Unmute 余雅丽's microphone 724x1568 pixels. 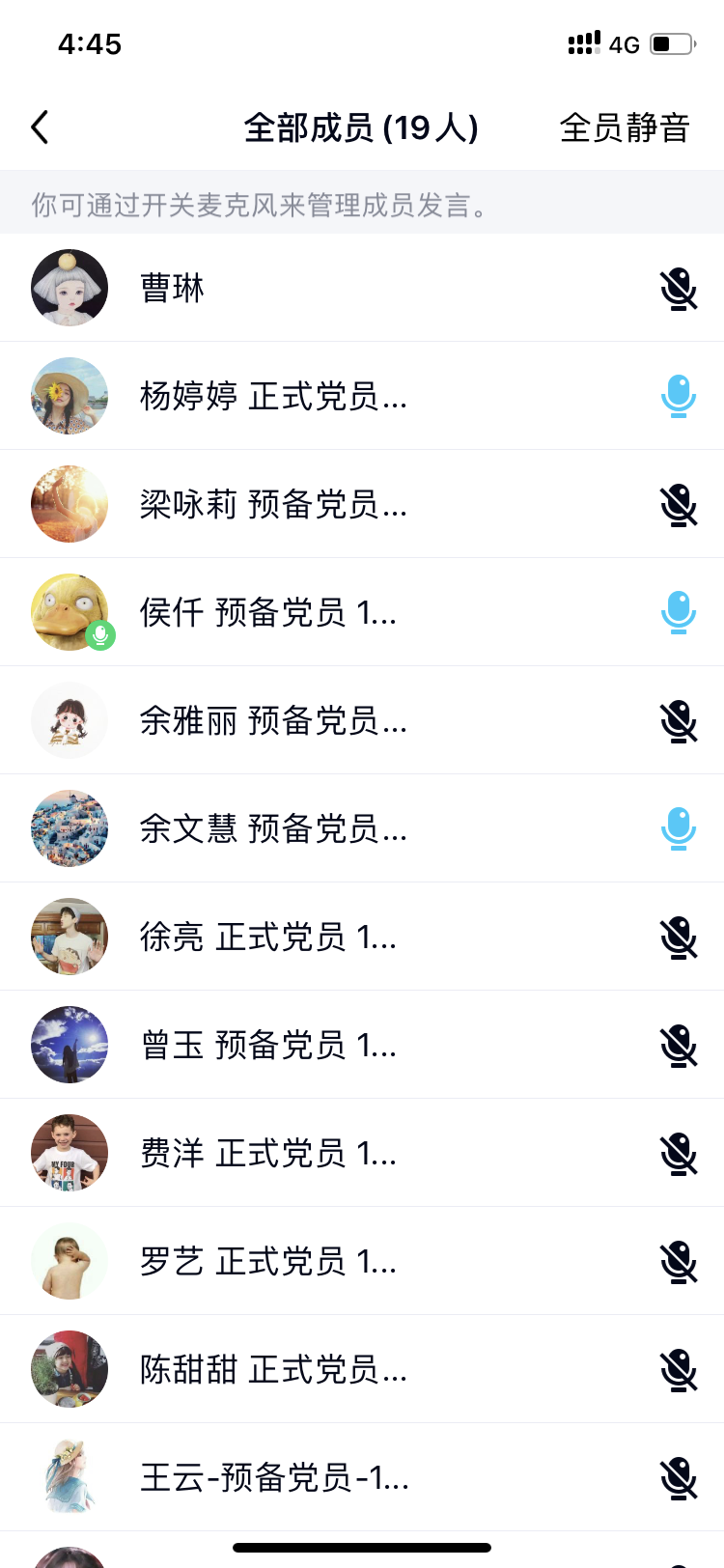[x=679, y=720]
